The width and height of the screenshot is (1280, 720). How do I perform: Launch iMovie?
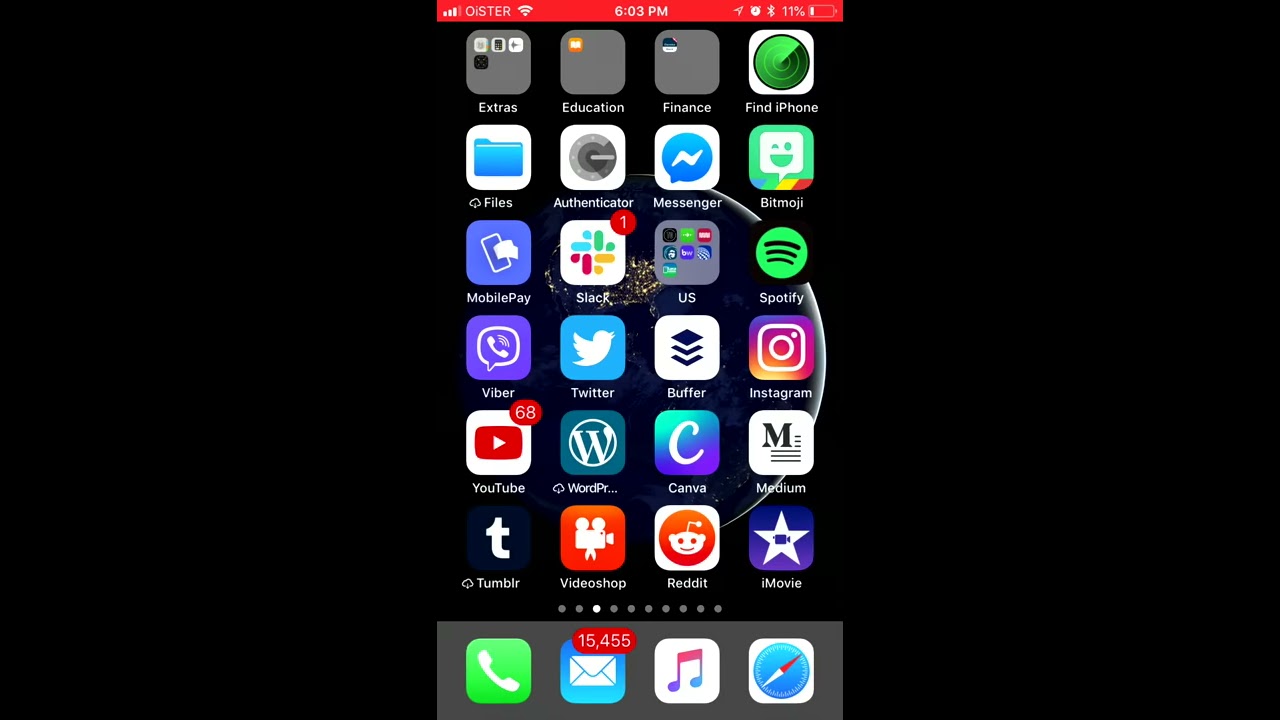point(781,538)
